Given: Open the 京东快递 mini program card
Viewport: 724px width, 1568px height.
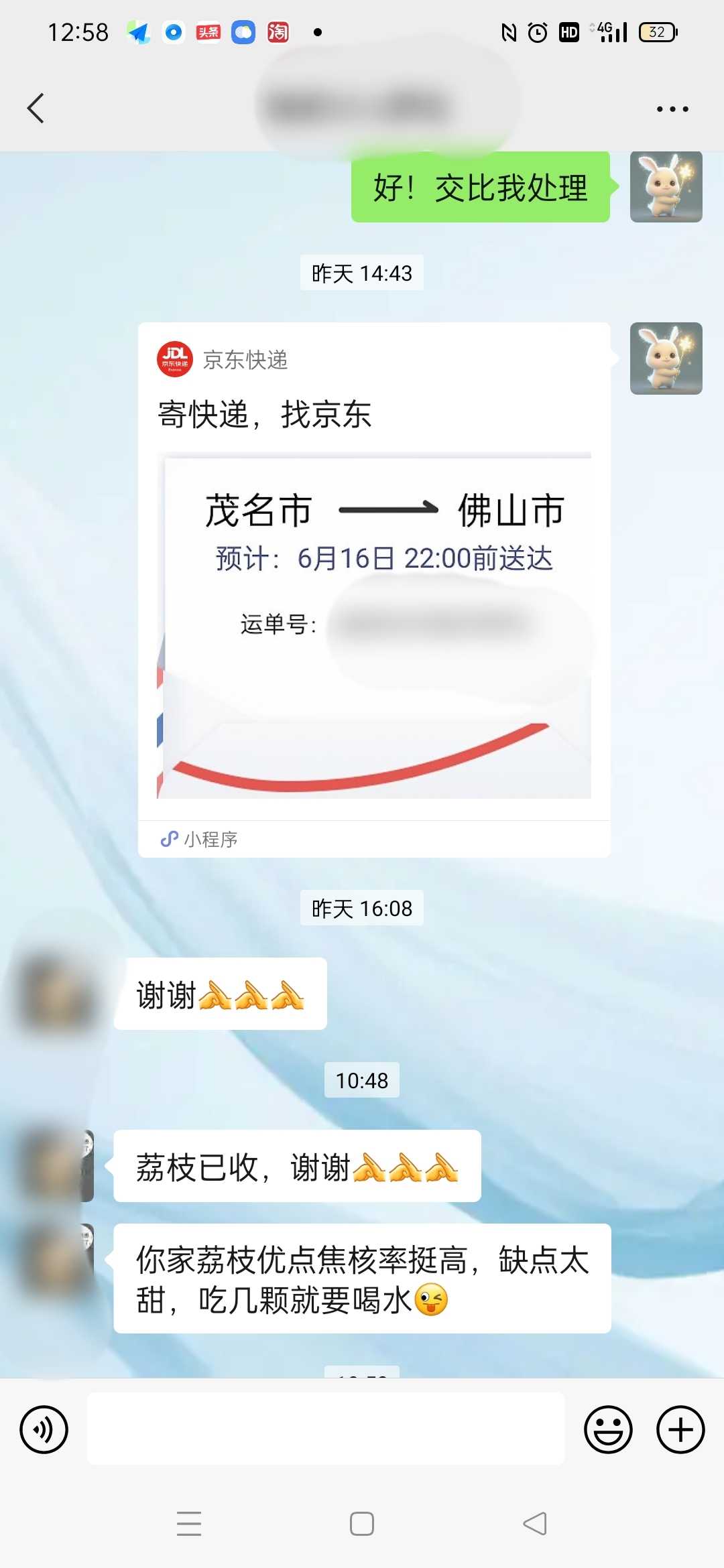Looking at the screenshot, I should (374, 590).
